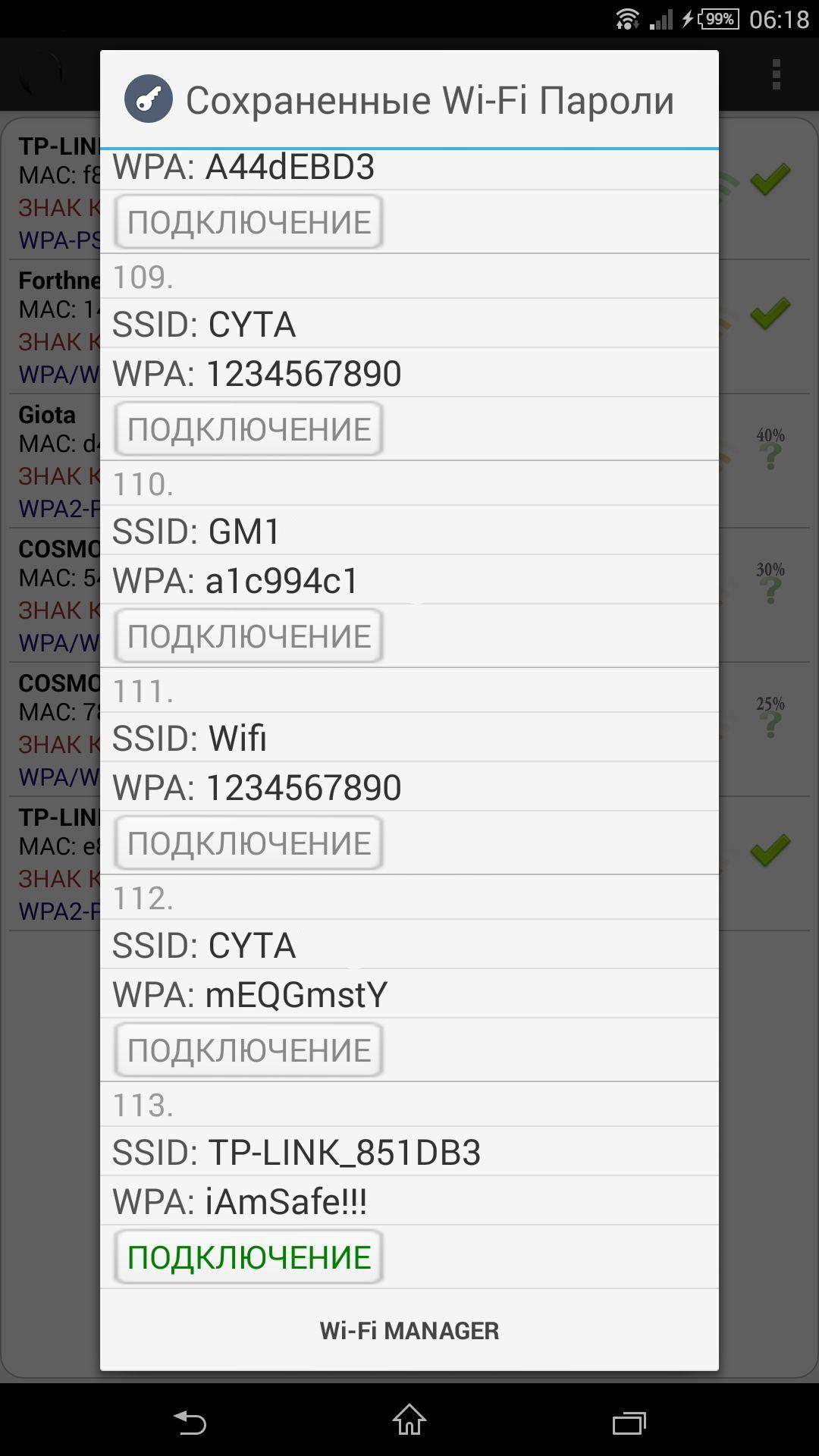The image size is (819, 1456).
Task: Tap ПОДКЛЮЧЕНИЕ under WPA A44dEBD3
Action: tap(249, 221)
